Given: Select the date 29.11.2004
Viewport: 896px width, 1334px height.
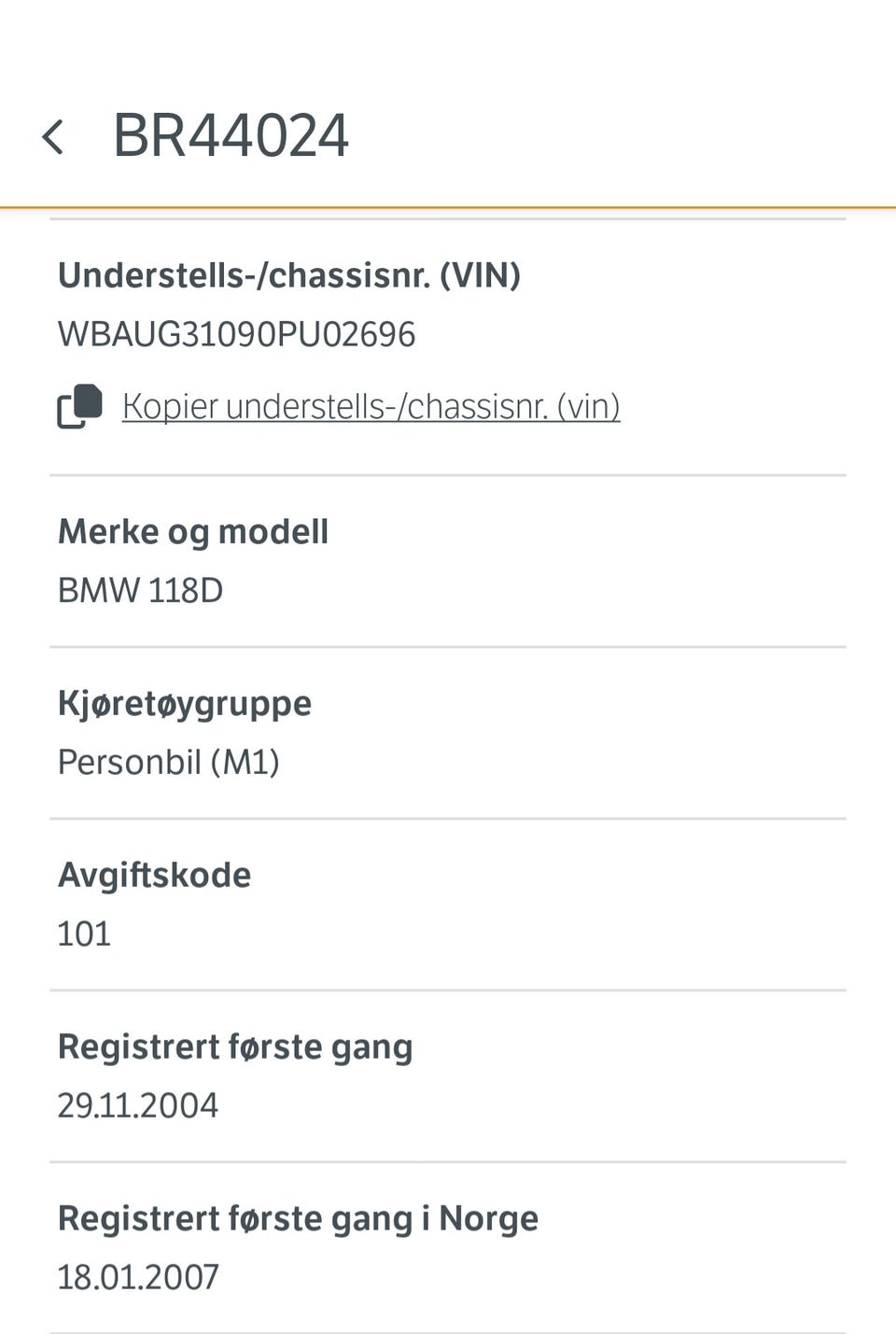Looking at the screenshot, I should (138, 1104).
